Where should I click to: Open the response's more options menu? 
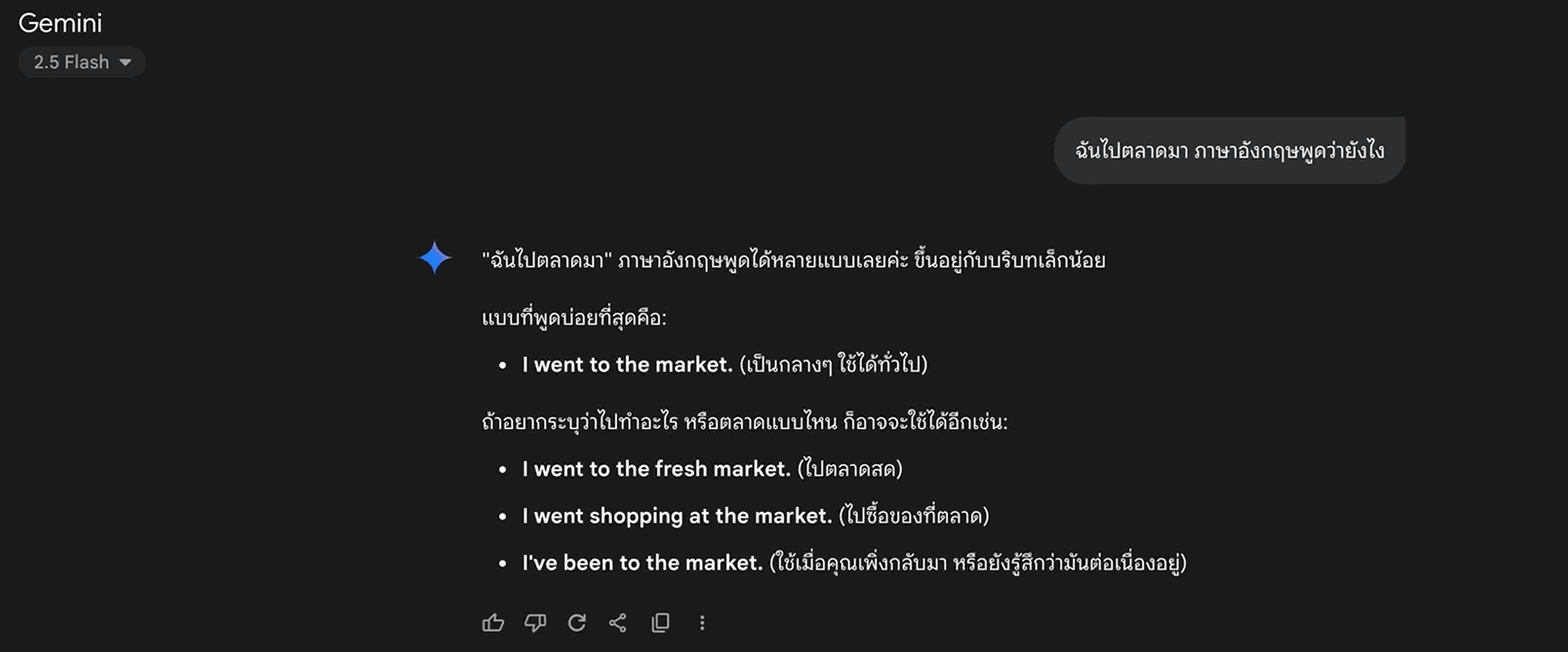tap(702, 623)
